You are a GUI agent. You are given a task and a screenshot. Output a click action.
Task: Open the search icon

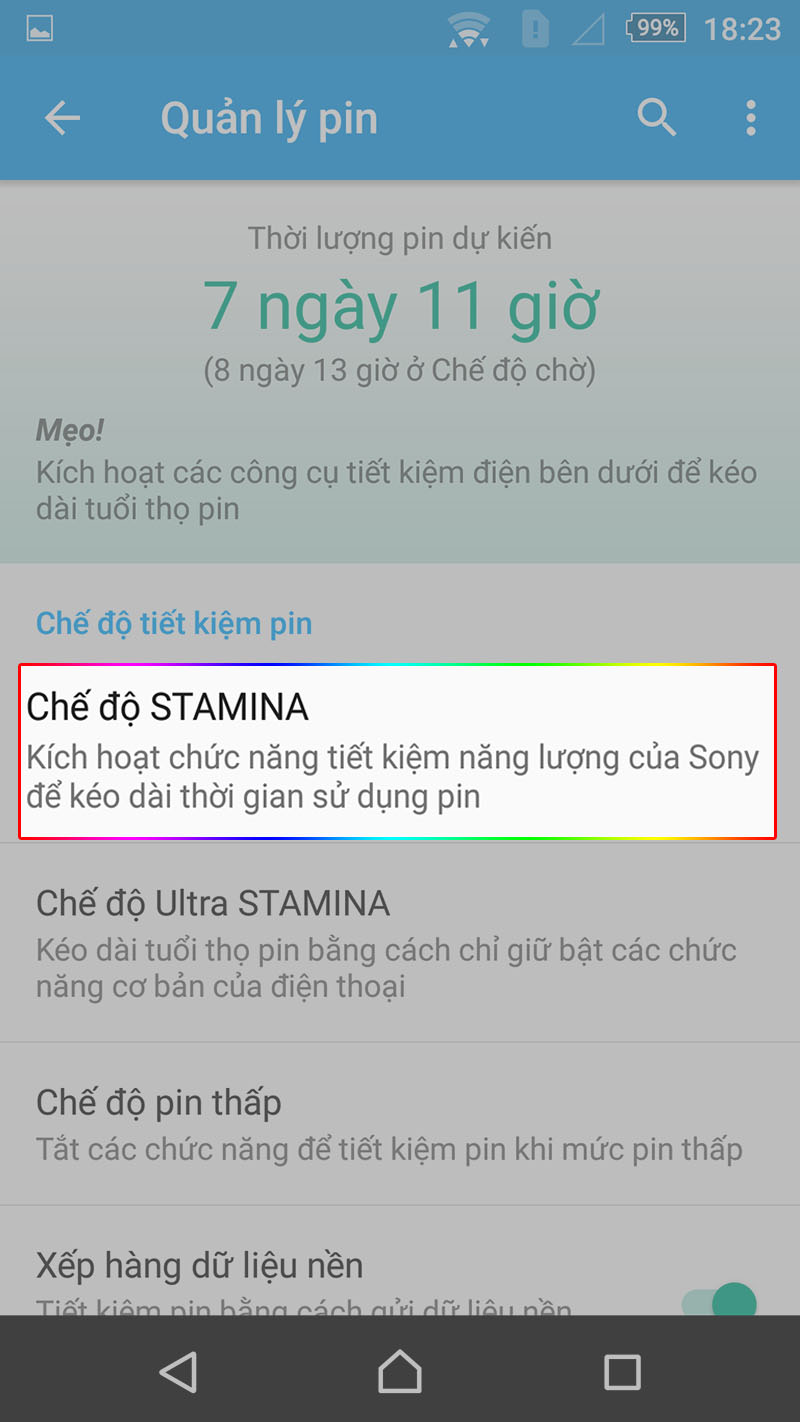(657, 118)
